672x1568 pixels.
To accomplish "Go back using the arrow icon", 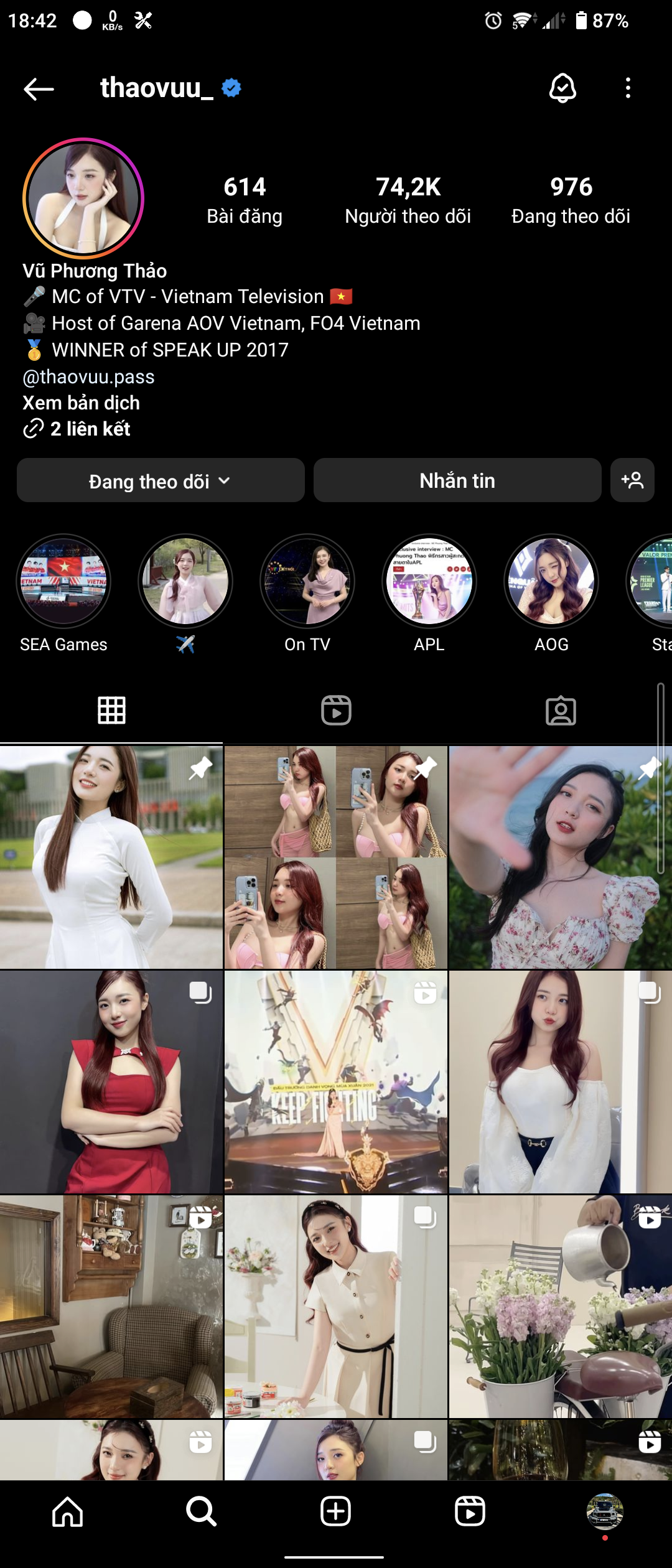I will pyautogui.click(x=39, y=89).
